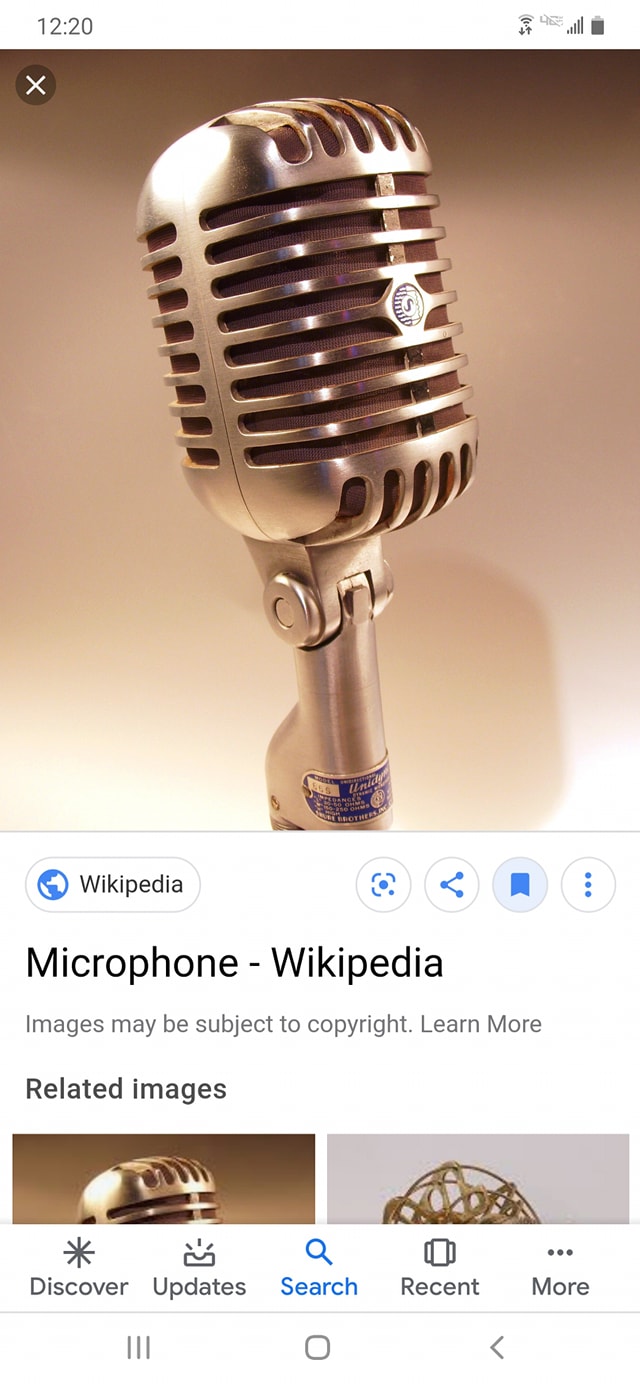The image size is (640, 1386).
Task: Go to the phone's home screen
Action: click(x=318, y=1348)
